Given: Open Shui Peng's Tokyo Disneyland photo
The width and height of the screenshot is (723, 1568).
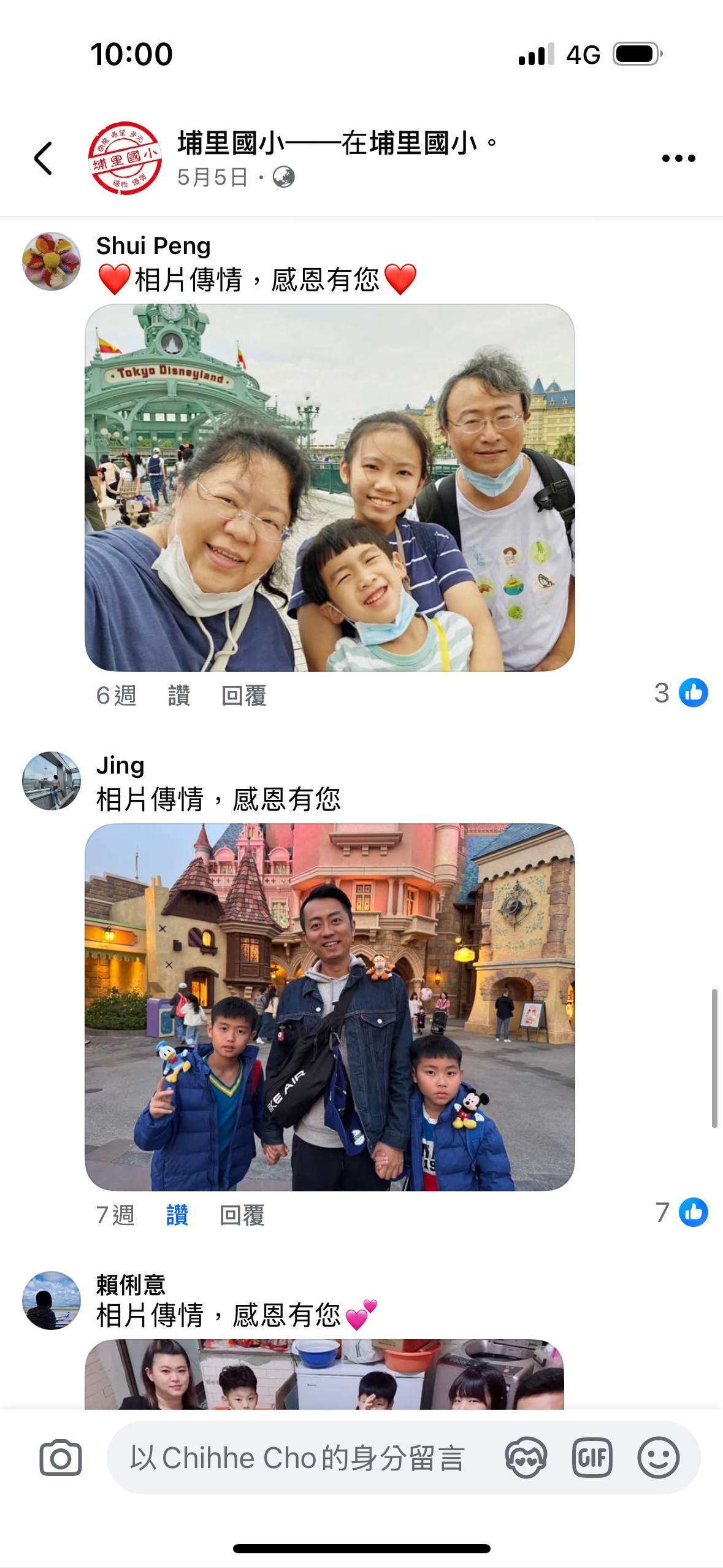Looking at the screenshot, I should [x=329, y=488].
